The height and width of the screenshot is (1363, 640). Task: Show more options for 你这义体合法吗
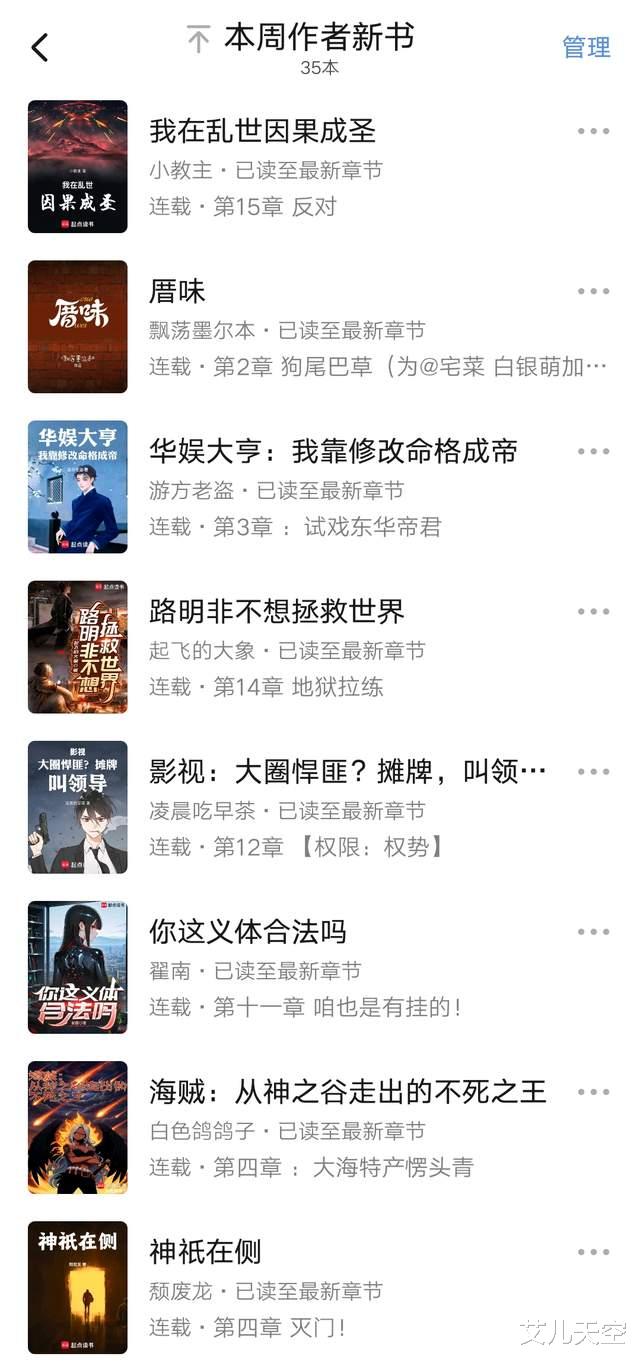point(593,931)
